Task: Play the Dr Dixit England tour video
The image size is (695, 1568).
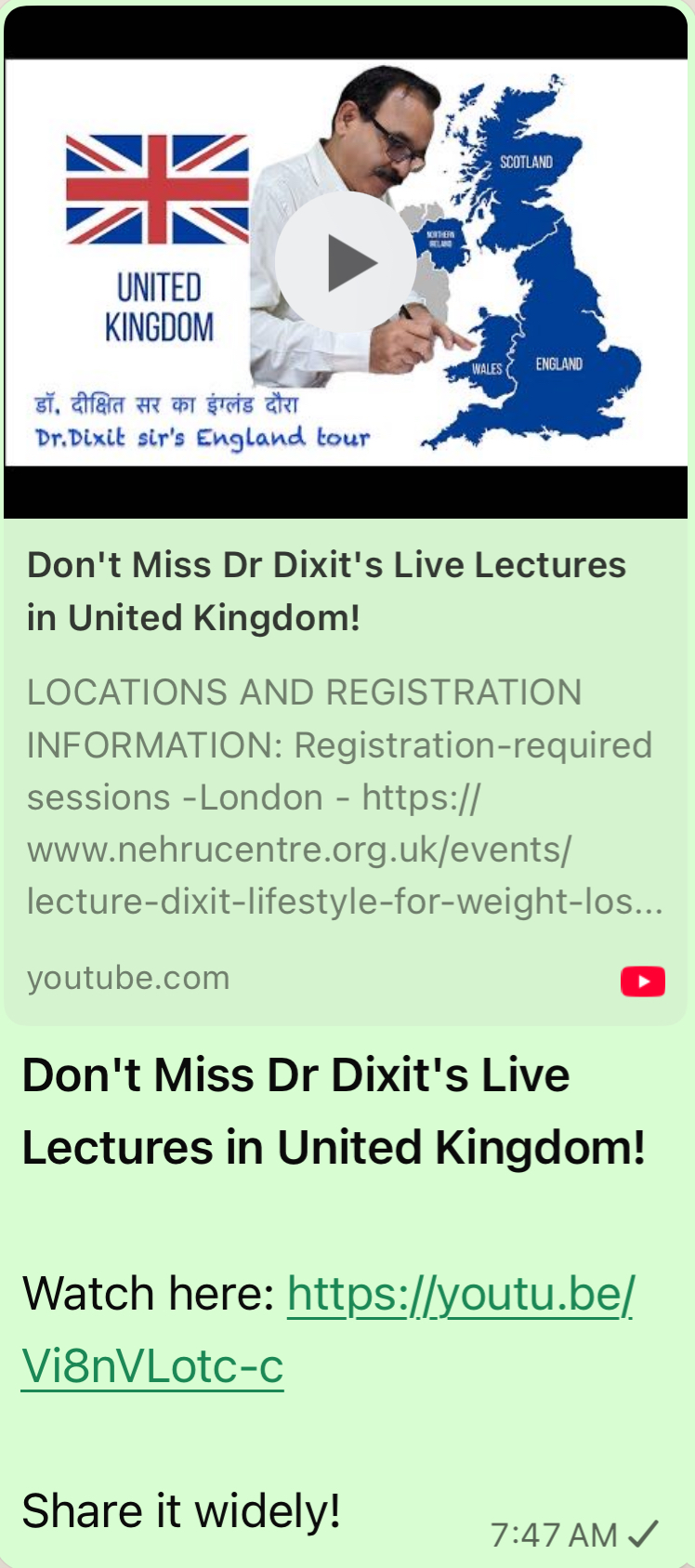Action: [346, 262]
